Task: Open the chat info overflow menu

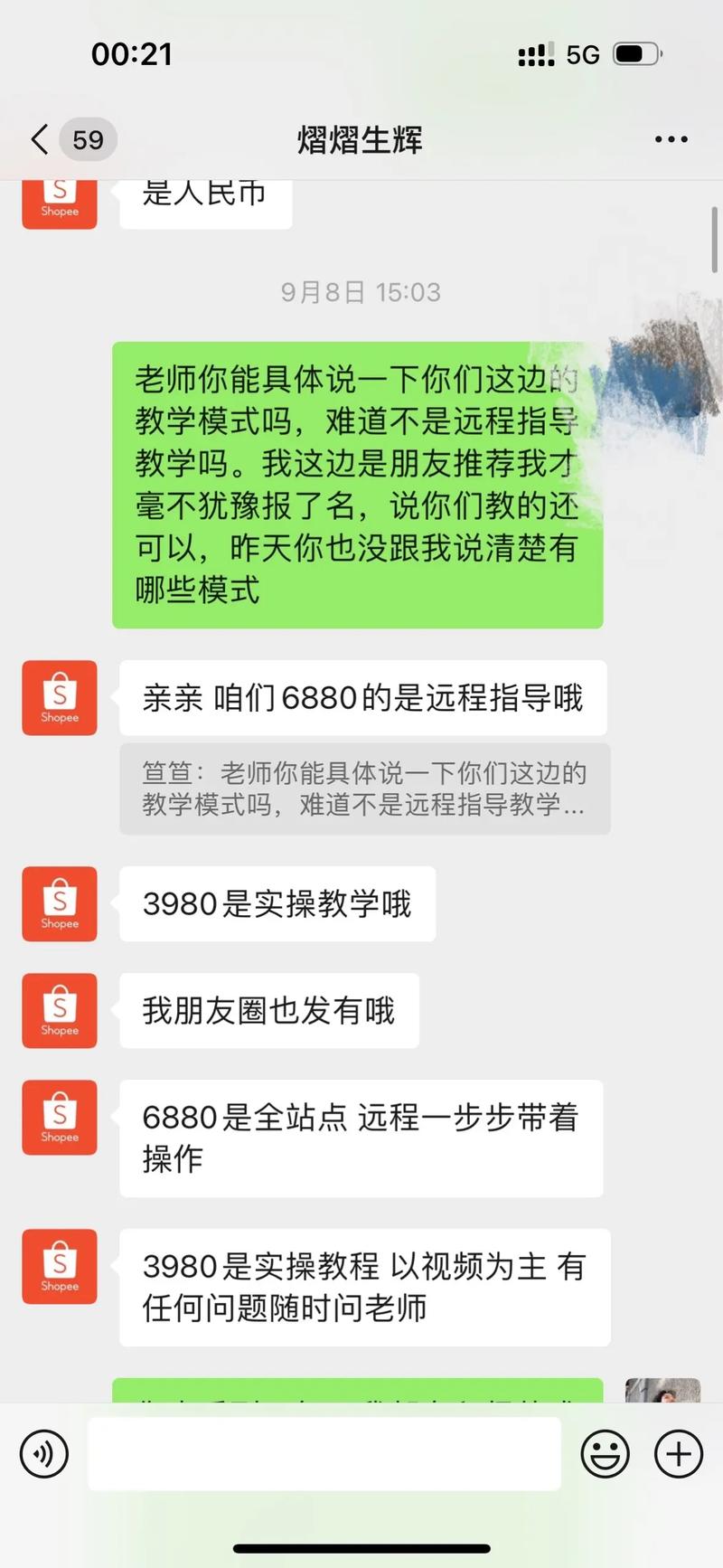Action: pos(671,139)
